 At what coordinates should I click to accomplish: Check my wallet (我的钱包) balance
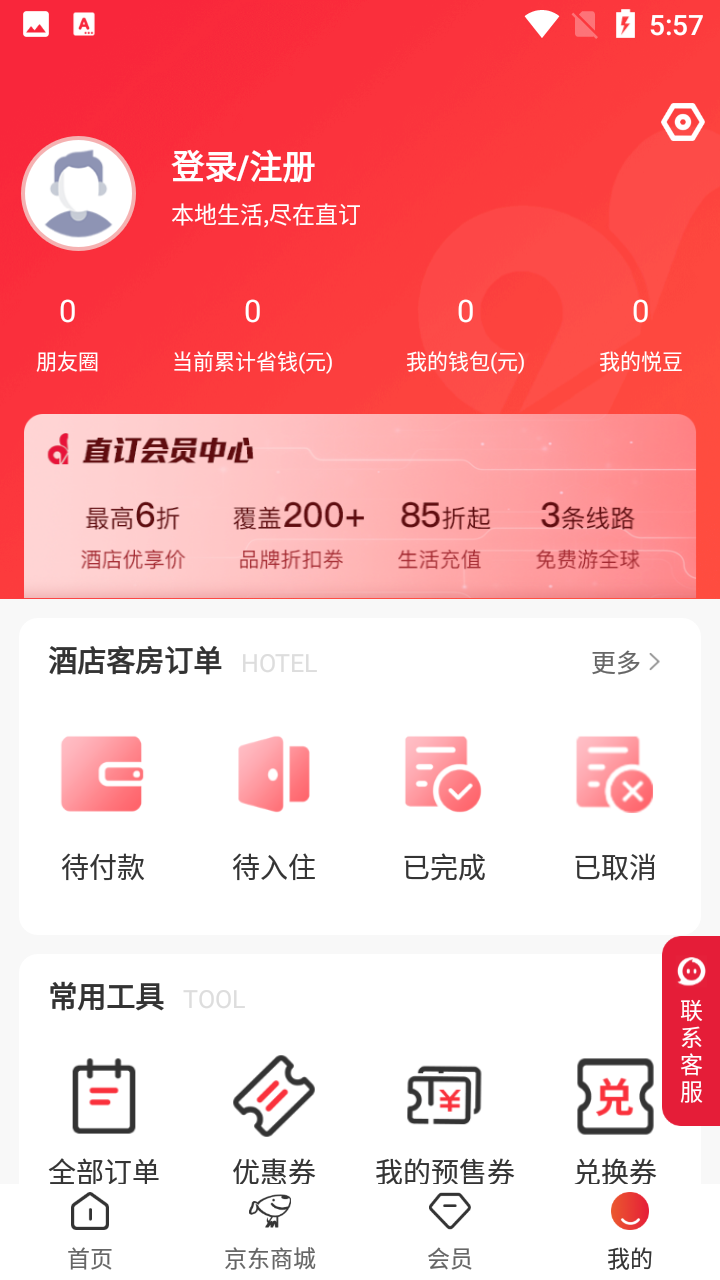point(465,330)
